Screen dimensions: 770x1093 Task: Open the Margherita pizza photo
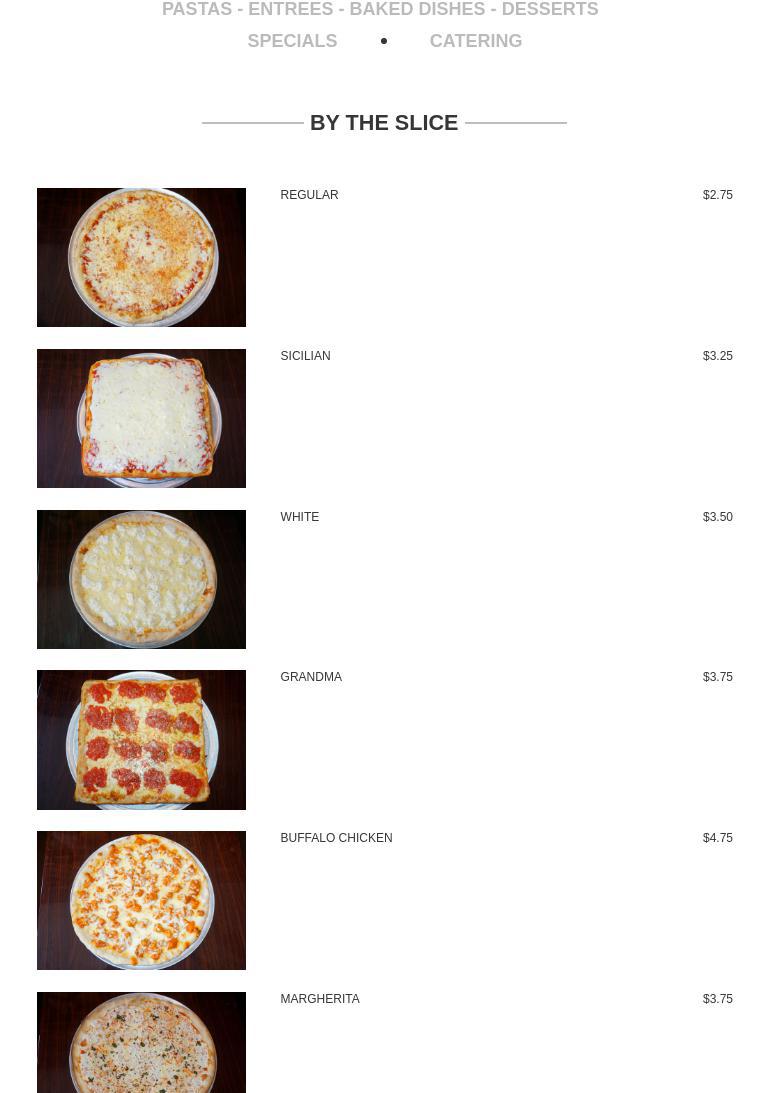click(141, 1042)
